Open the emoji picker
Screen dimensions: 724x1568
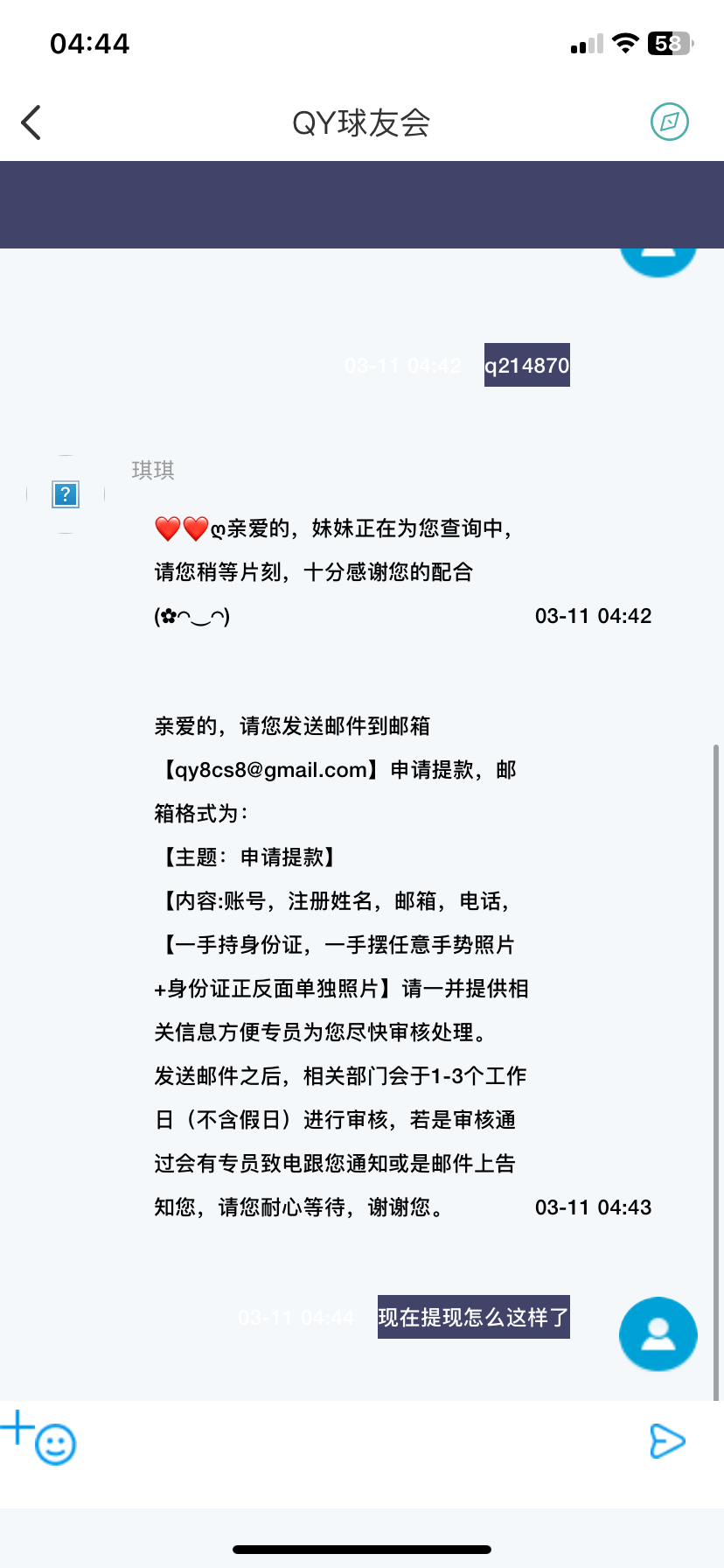56,1445
